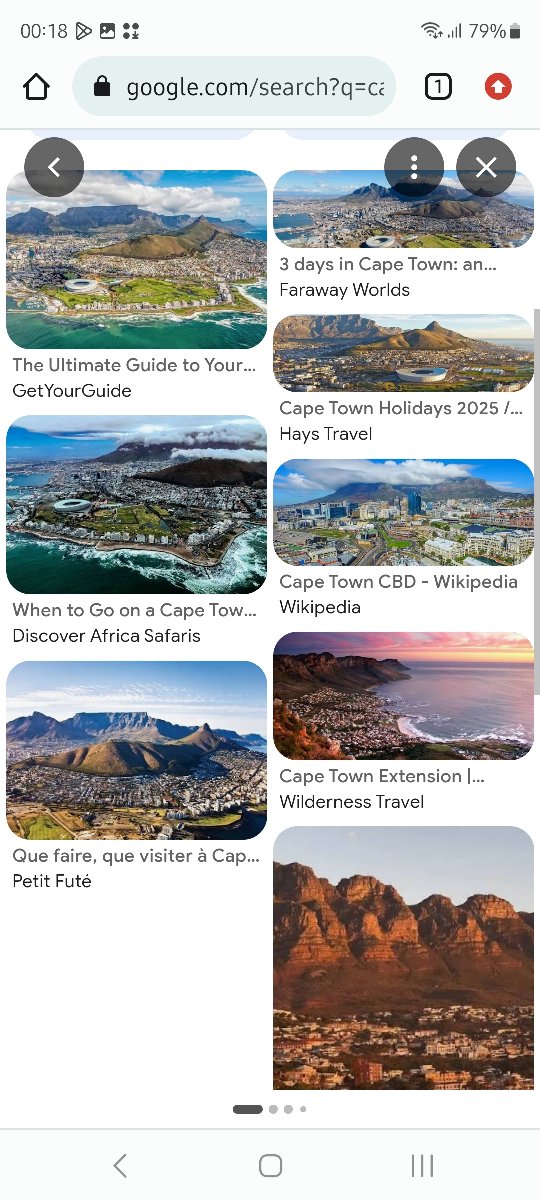The width and height of the screenshot is (540, 1200).
Task: Open the browser tab switcher
Action: (438, 87)
